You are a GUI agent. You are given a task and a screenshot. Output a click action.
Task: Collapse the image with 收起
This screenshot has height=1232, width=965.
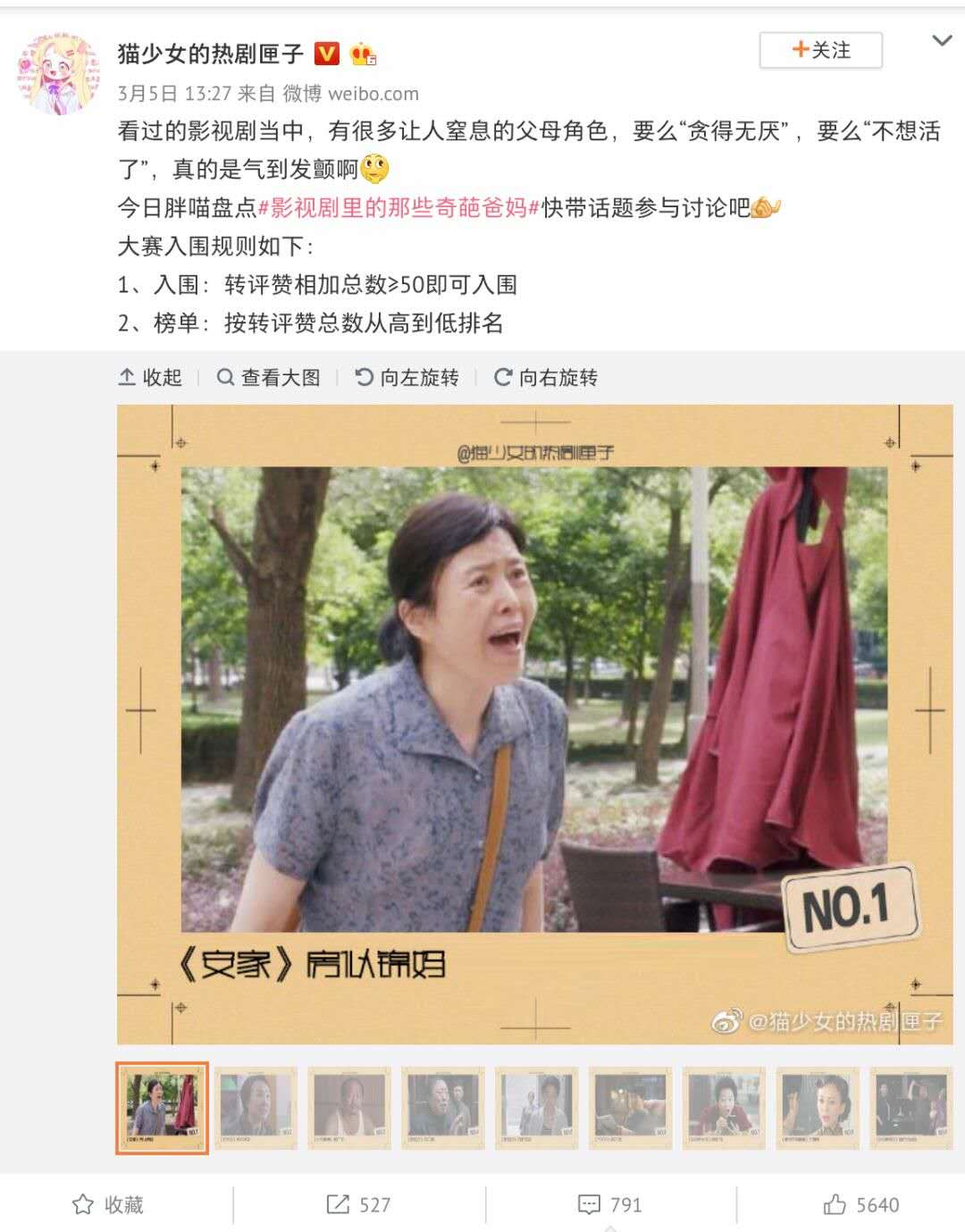[150, 378]
